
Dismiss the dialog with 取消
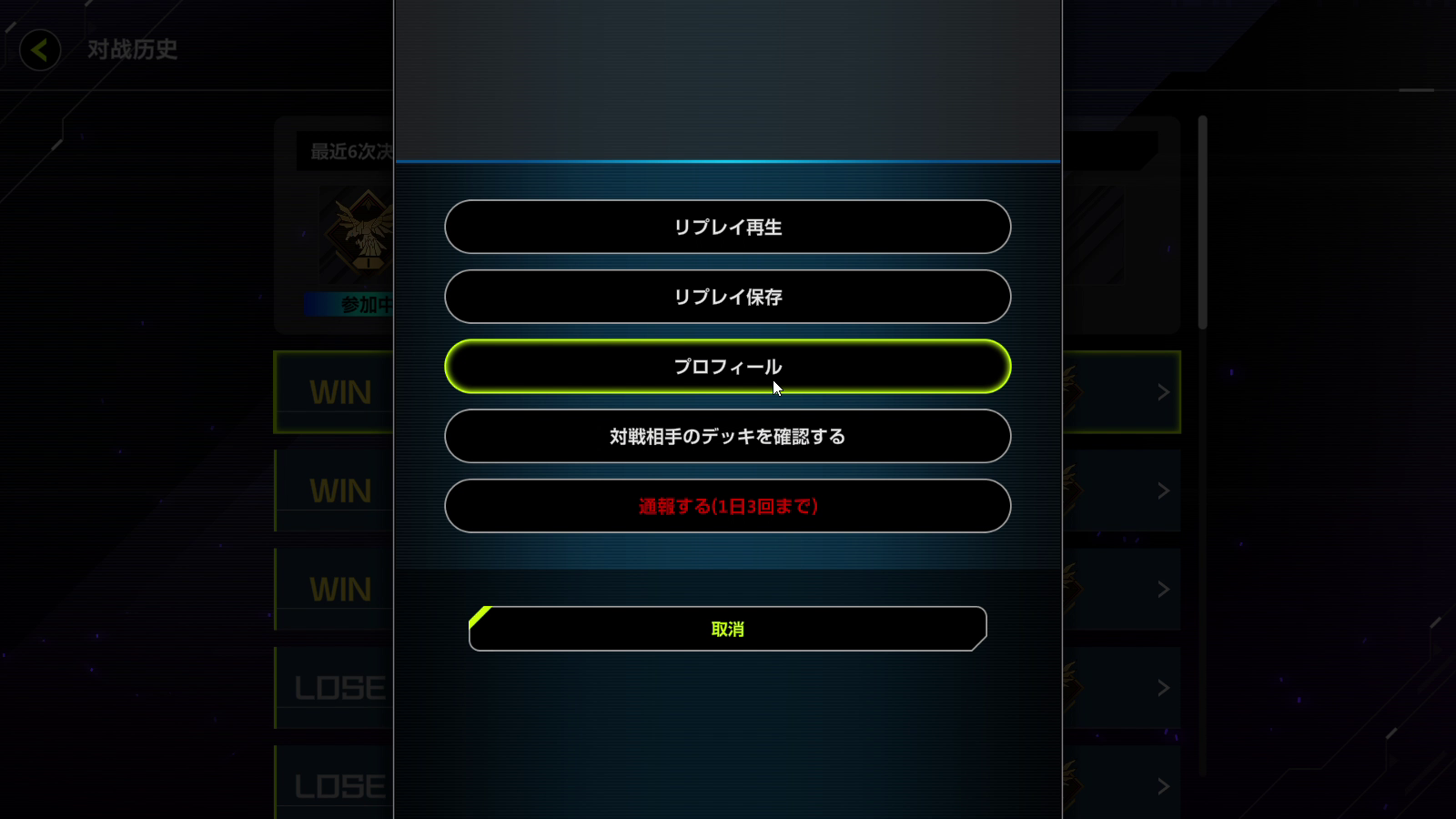(727, 629)
